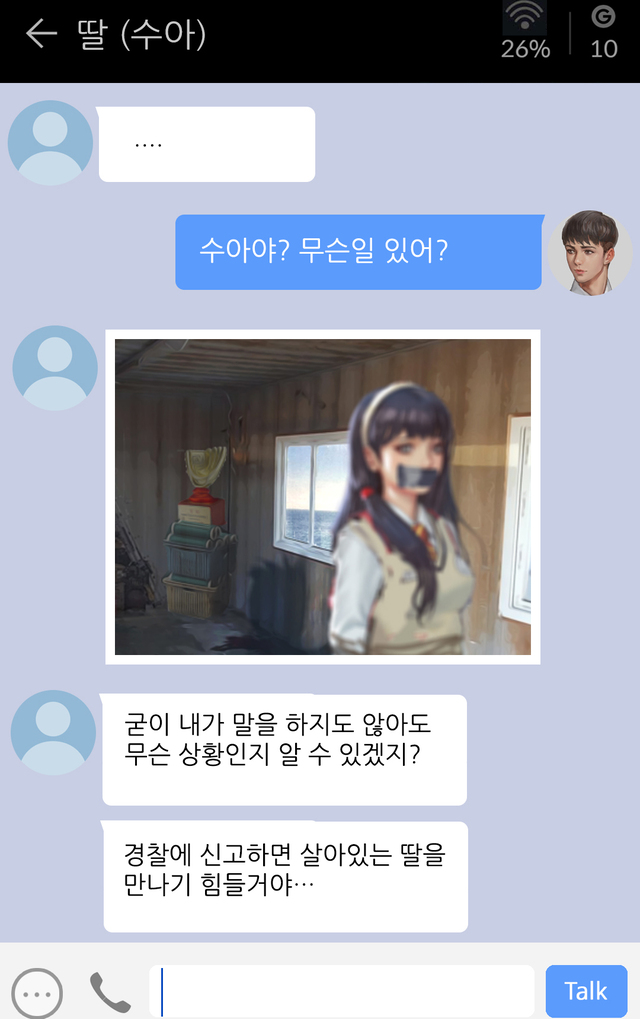Focus the message text field
This screenshot has height=1019, width=640.
coord(342,991)
